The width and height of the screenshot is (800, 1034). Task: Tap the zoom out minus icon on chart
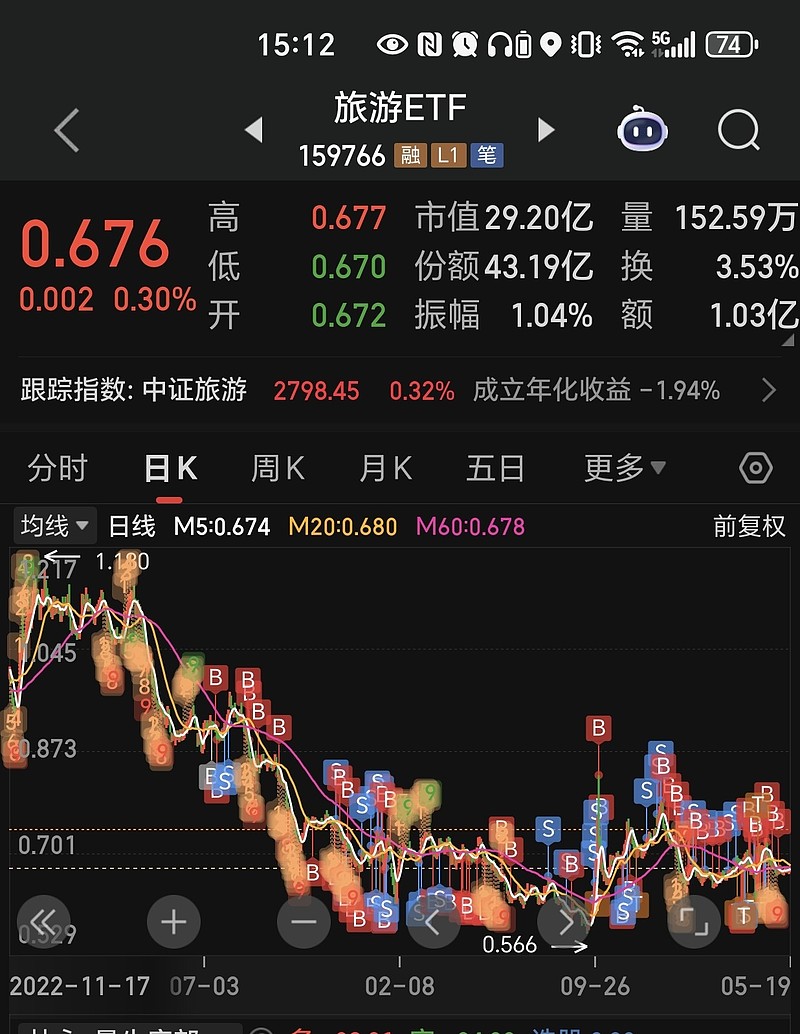pos(303,922)
